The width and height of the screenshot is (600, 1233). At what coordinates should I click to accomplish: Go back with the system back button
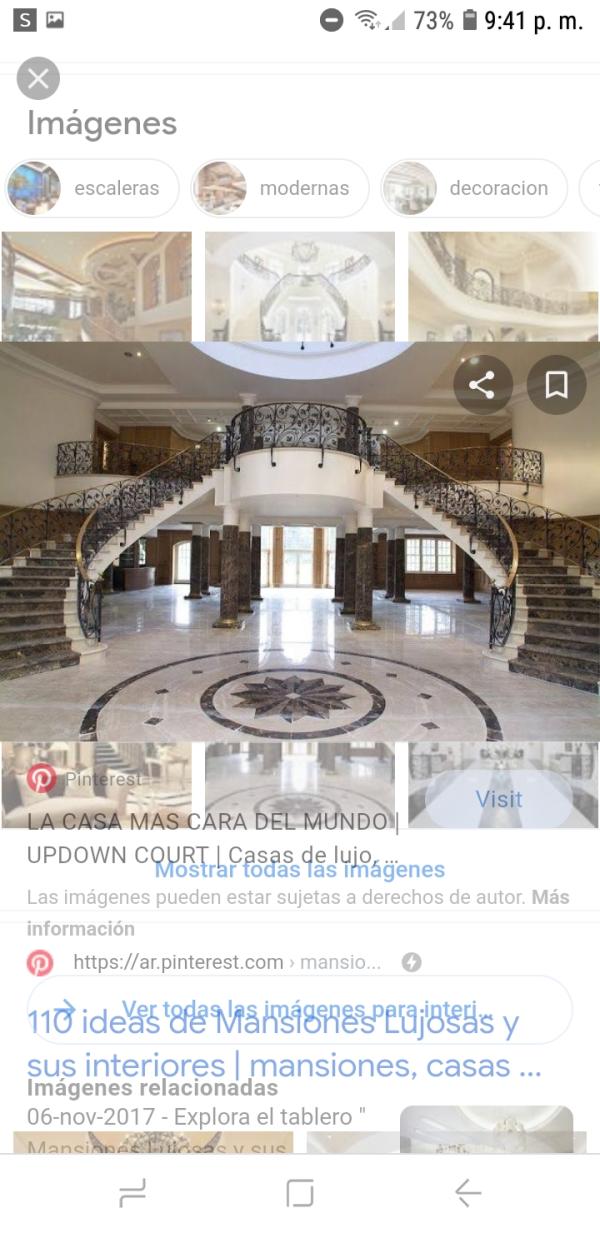pyautogui.click(x=467, y=1192)
